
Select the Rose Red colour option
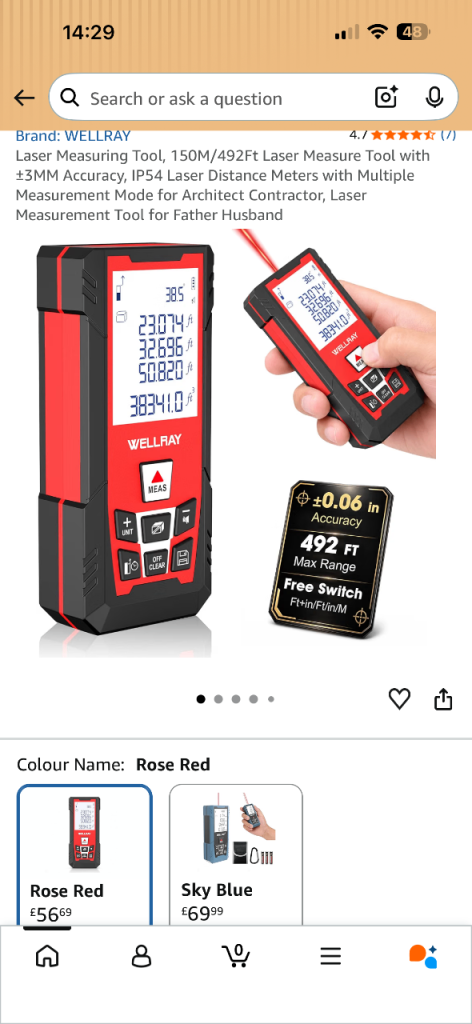point(85,854)
